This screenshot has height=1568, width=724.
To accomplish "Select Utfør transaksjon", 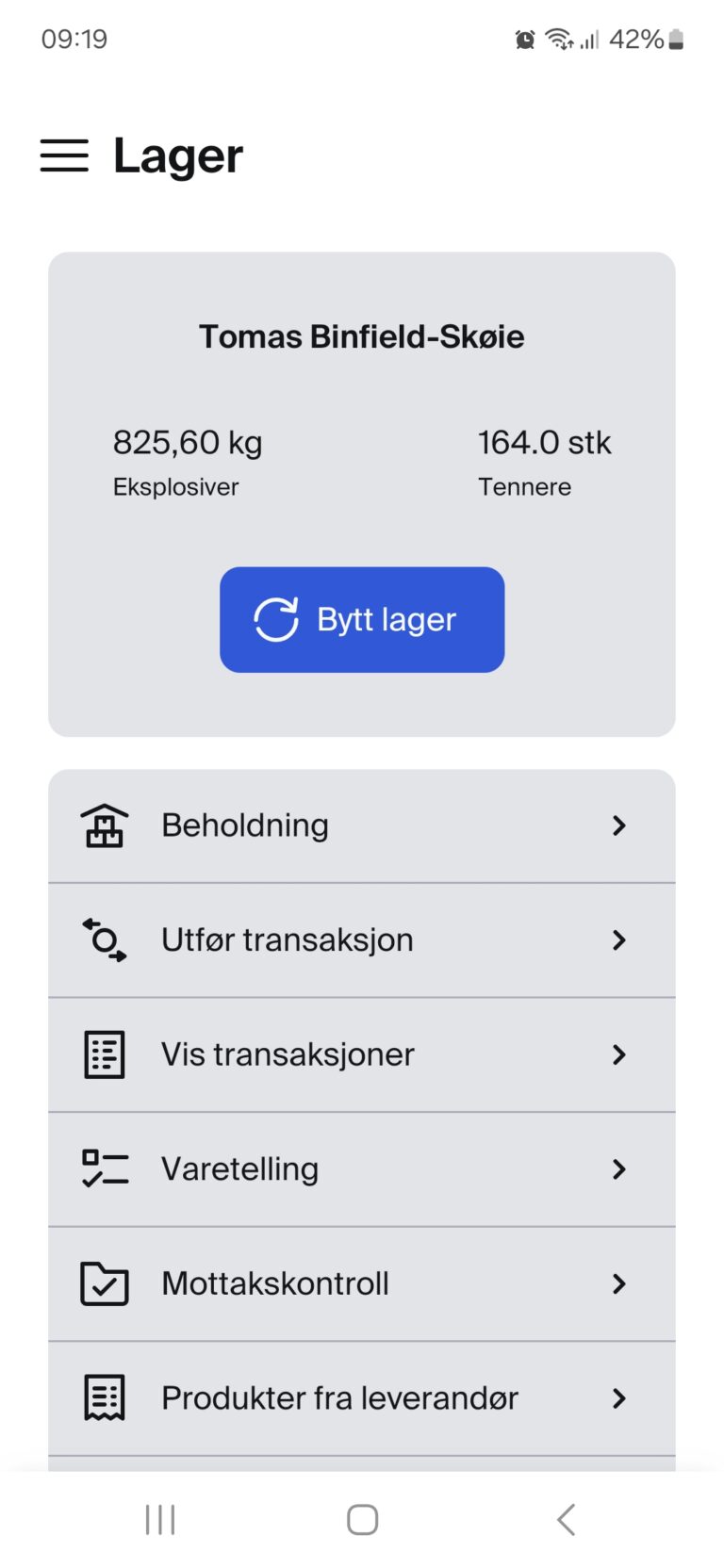I will tap(362, 939).
